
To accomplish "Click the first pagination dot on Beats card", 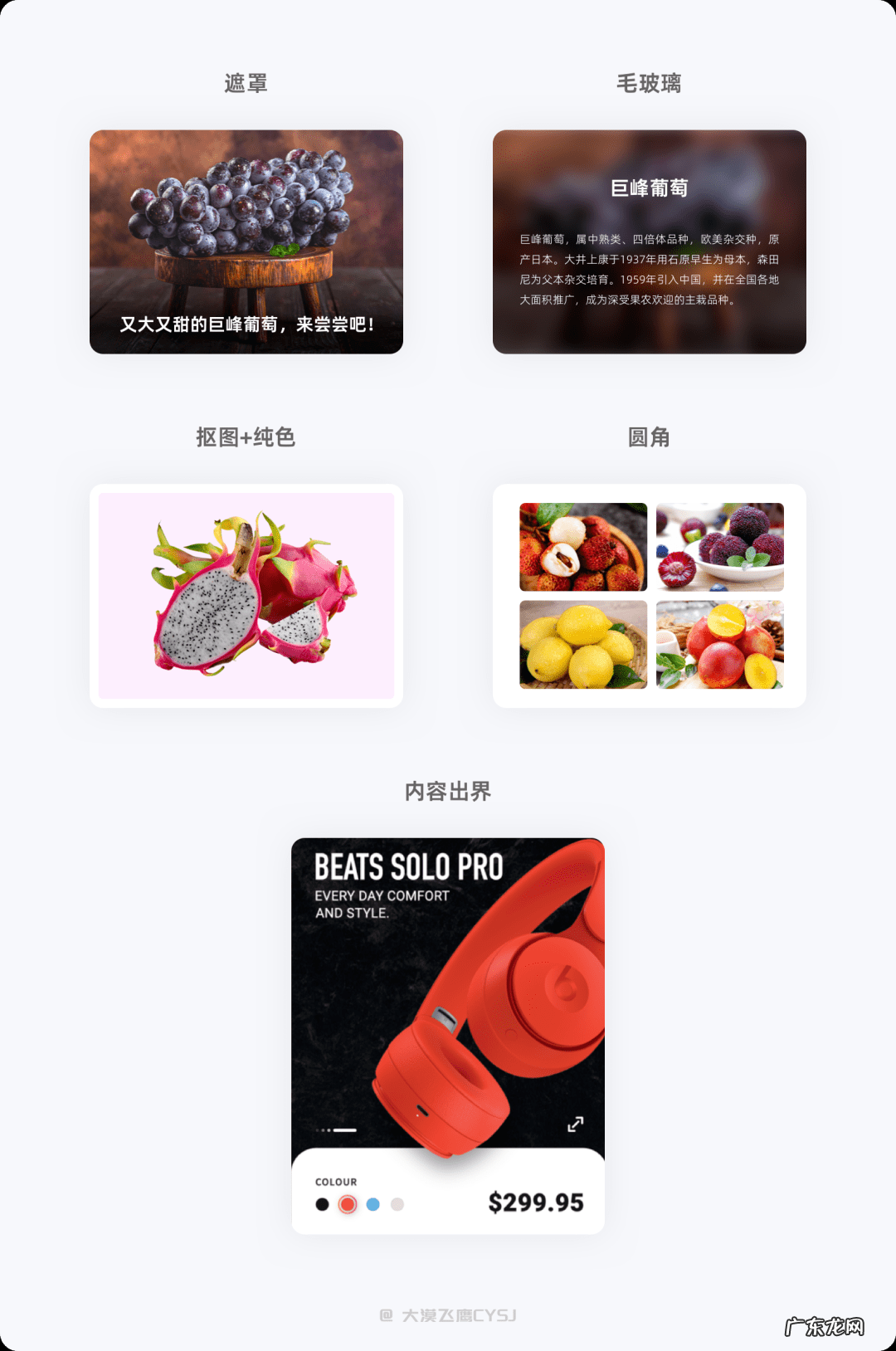I will click(318, 1130).
